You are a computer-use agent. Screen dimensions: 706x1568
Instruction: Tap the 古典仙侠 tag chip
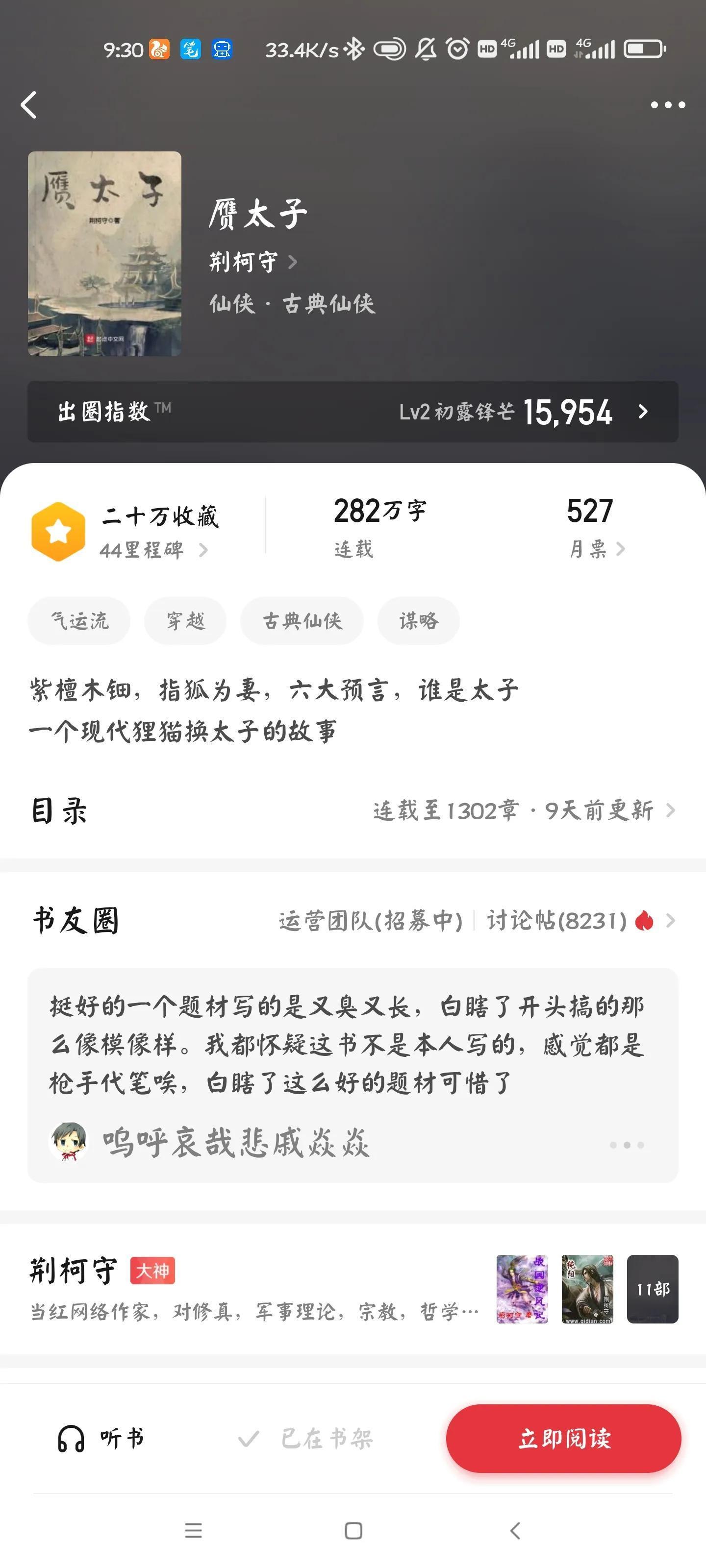[302, 621]
